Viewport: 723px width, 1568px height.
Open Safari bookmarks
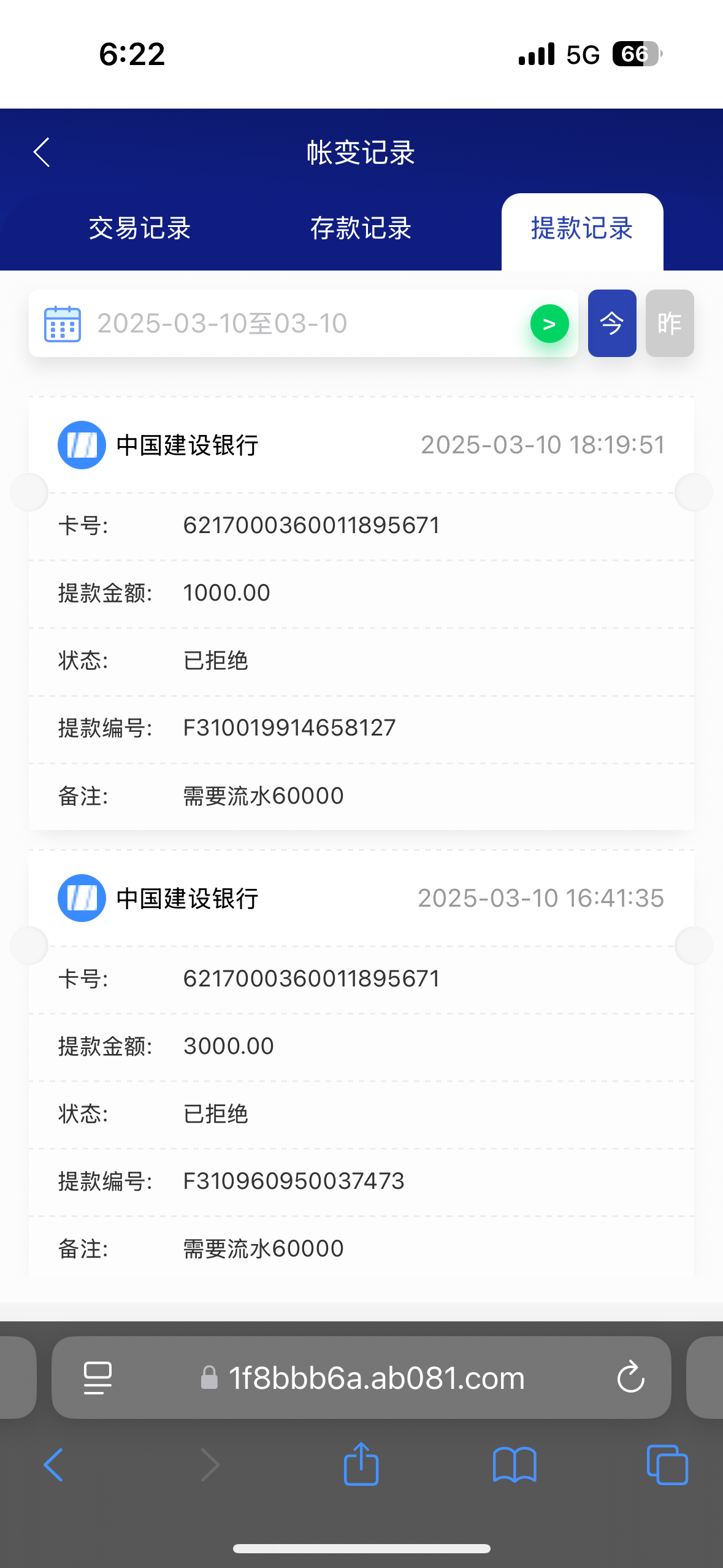click(515, 1465)
